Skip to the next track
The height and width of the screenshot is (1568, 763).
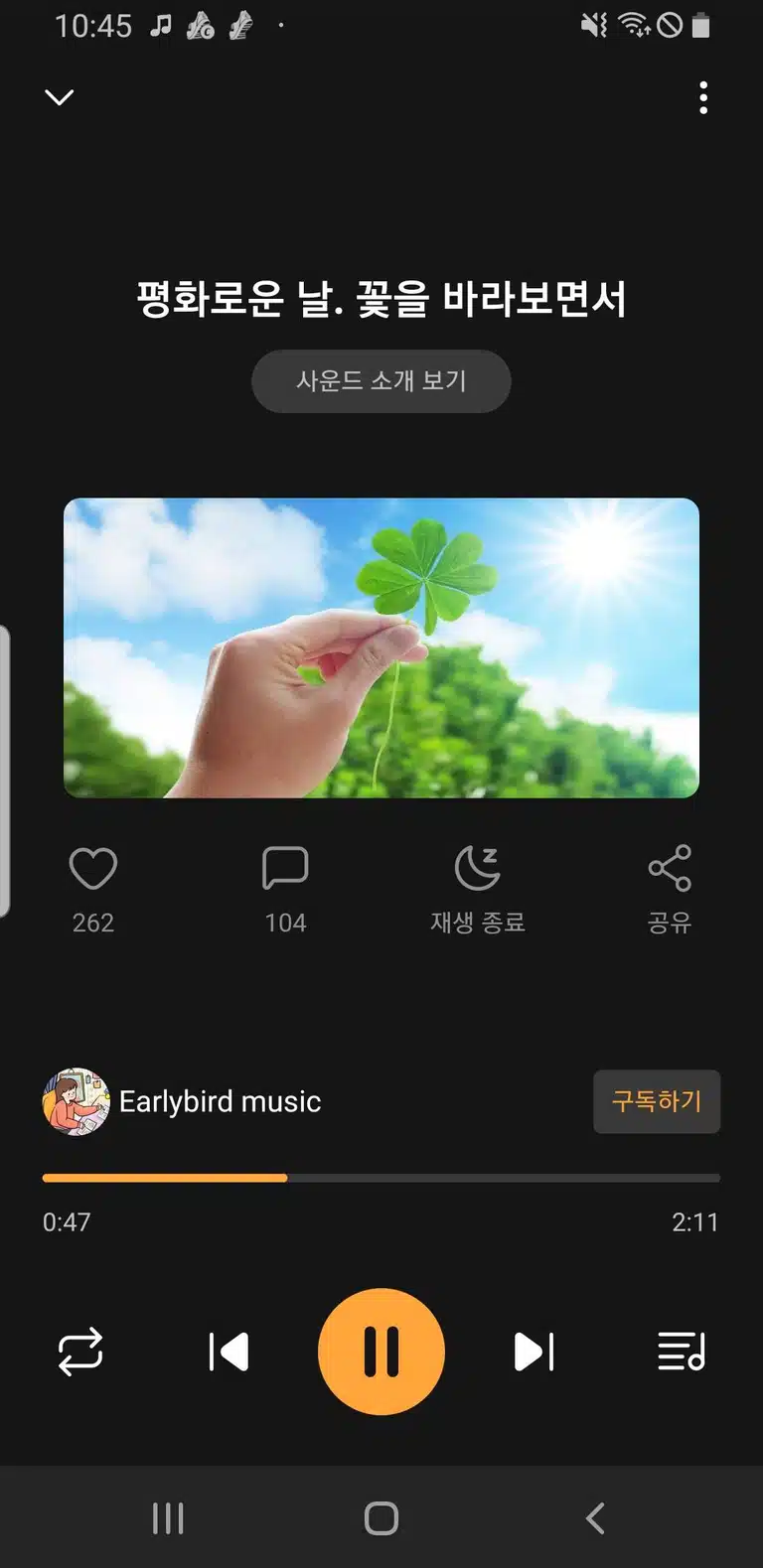point(534,1352)
